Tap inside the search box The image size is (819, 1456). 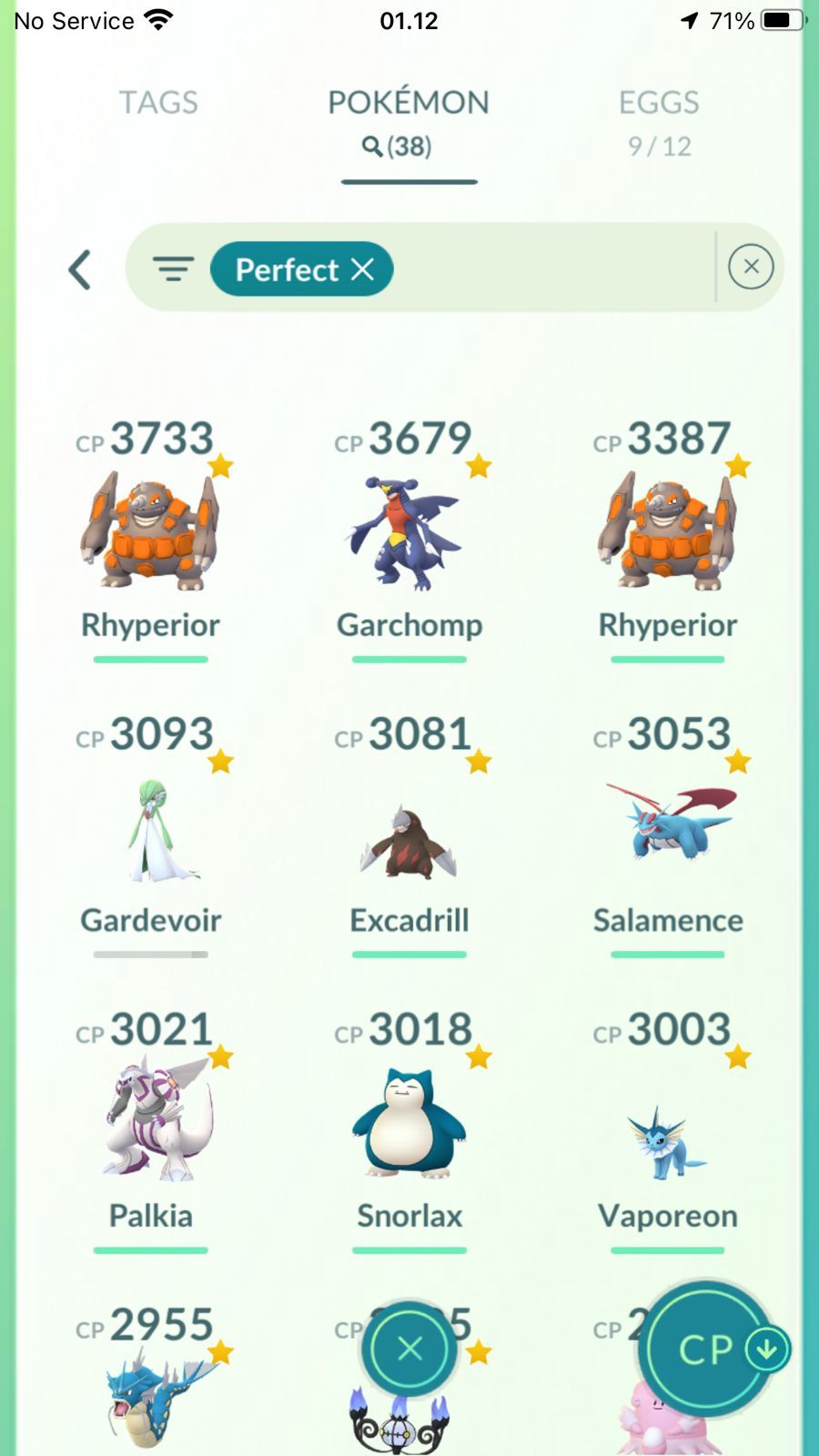546,268
